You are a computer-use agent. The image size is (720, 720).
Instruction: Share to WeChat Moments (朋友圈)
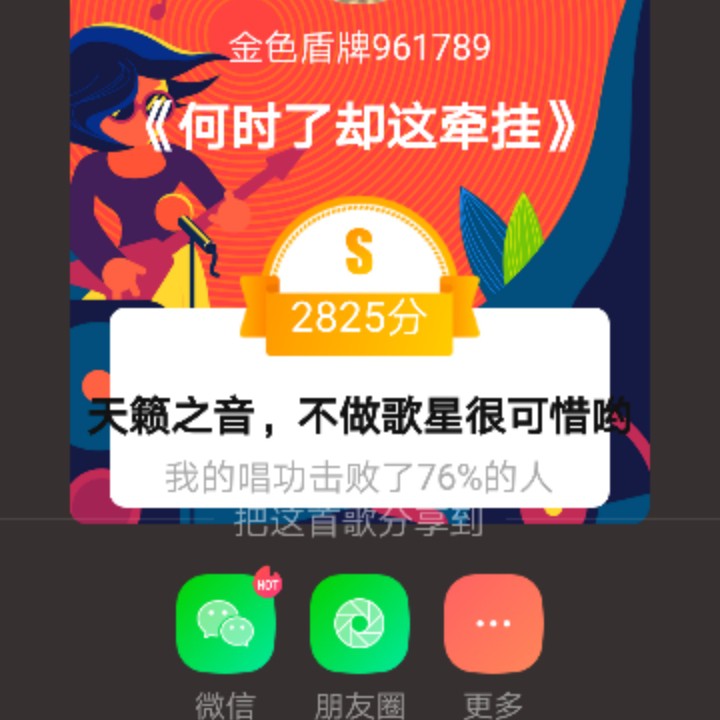pyautogui.click(x=360, y=623)
